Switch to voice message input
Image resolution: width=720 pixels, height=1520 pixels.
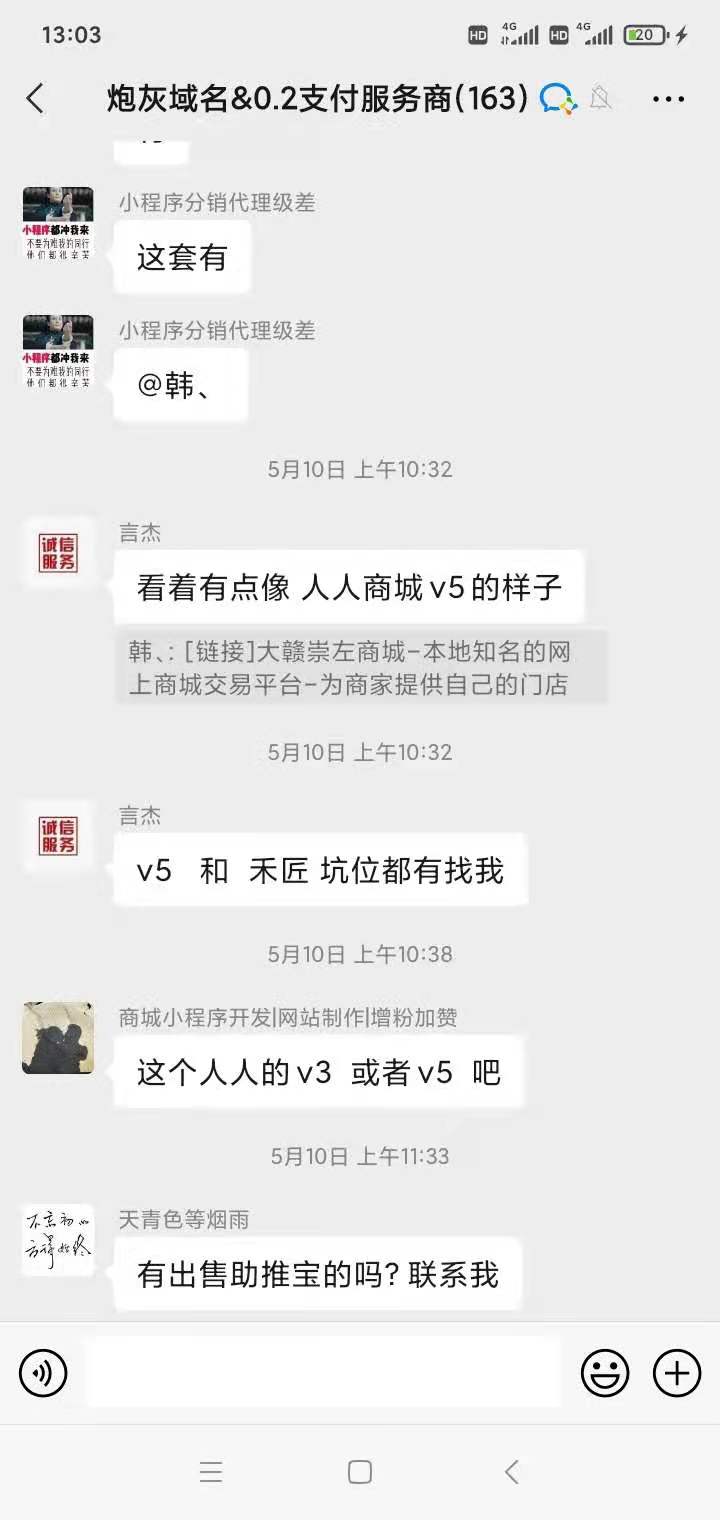tap(43, 1373)
